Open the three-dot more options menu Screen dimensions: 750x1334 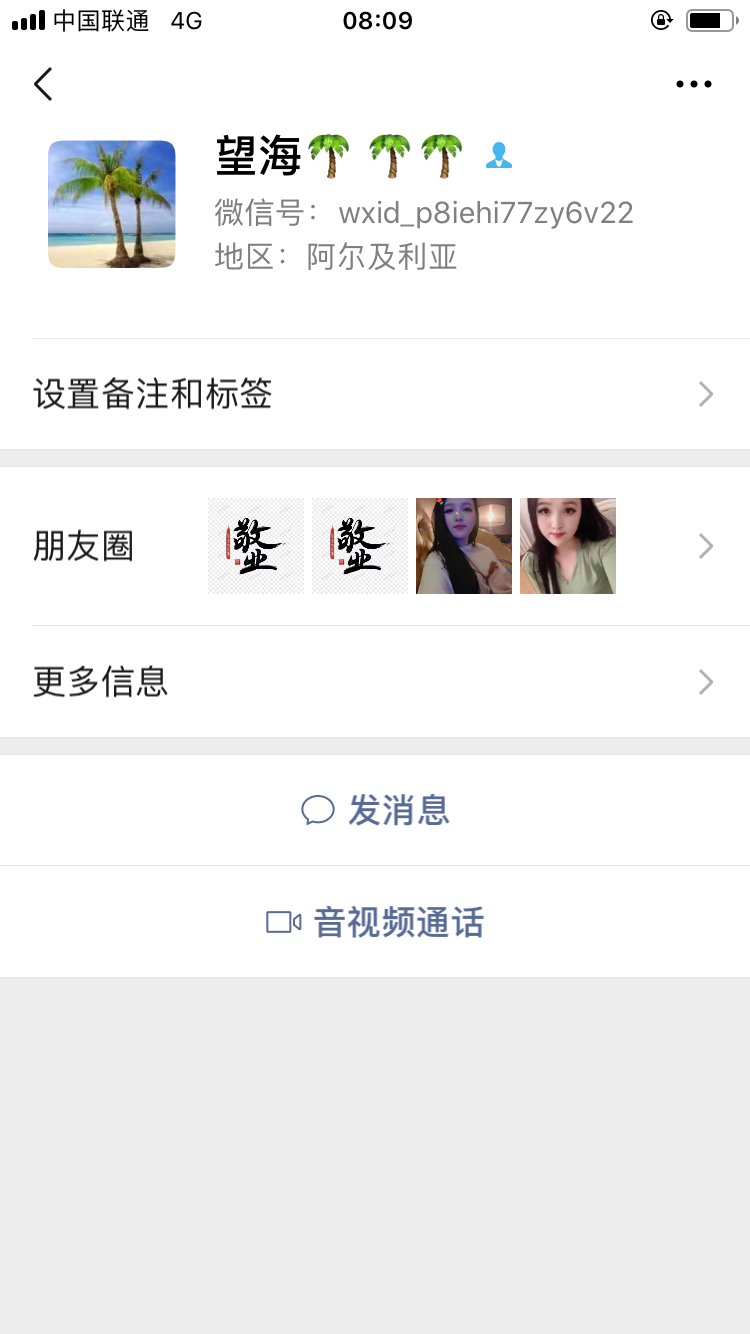tap(693, 85)
